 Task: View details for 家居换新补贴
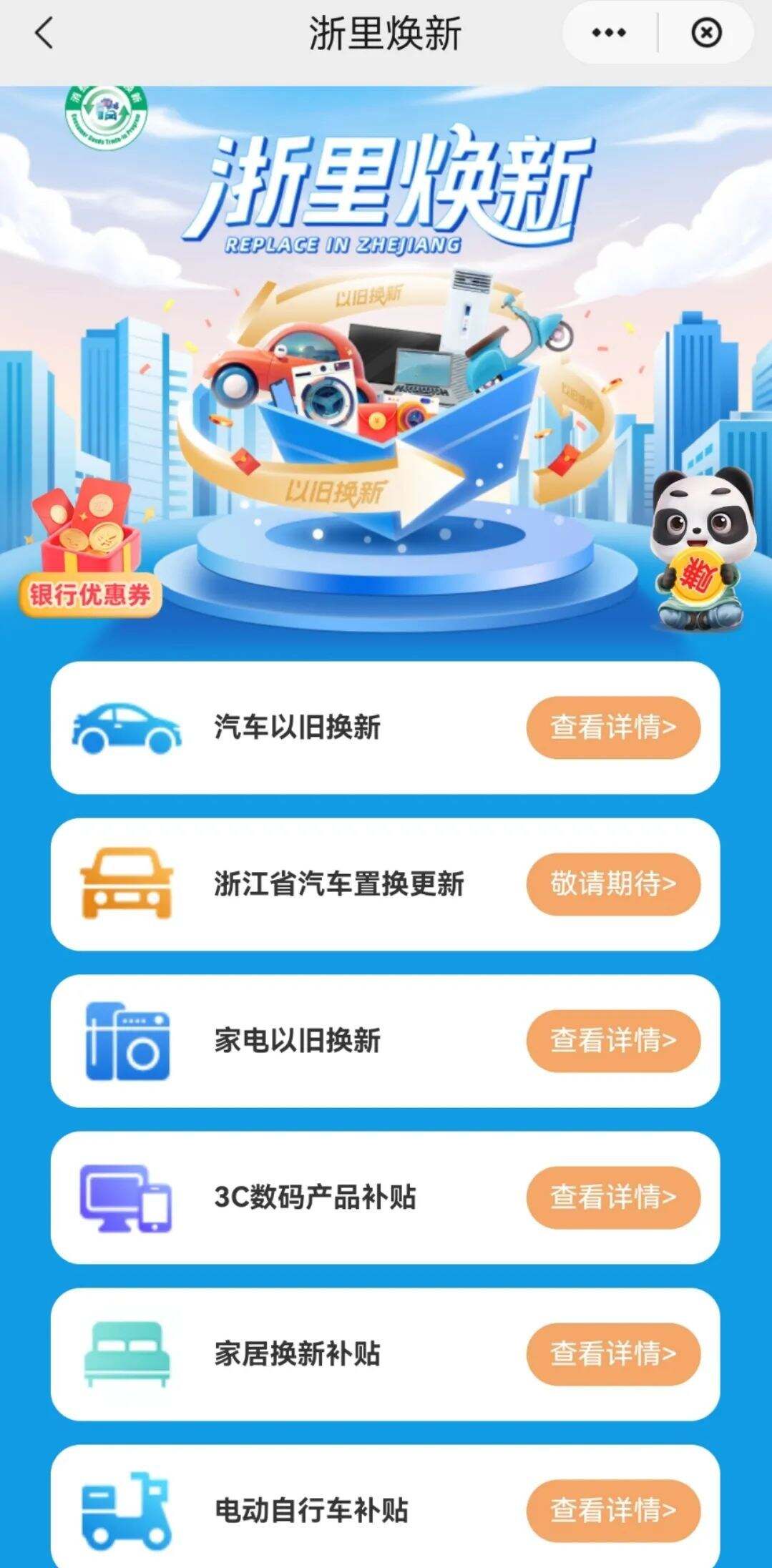[x=613, y=1353]
